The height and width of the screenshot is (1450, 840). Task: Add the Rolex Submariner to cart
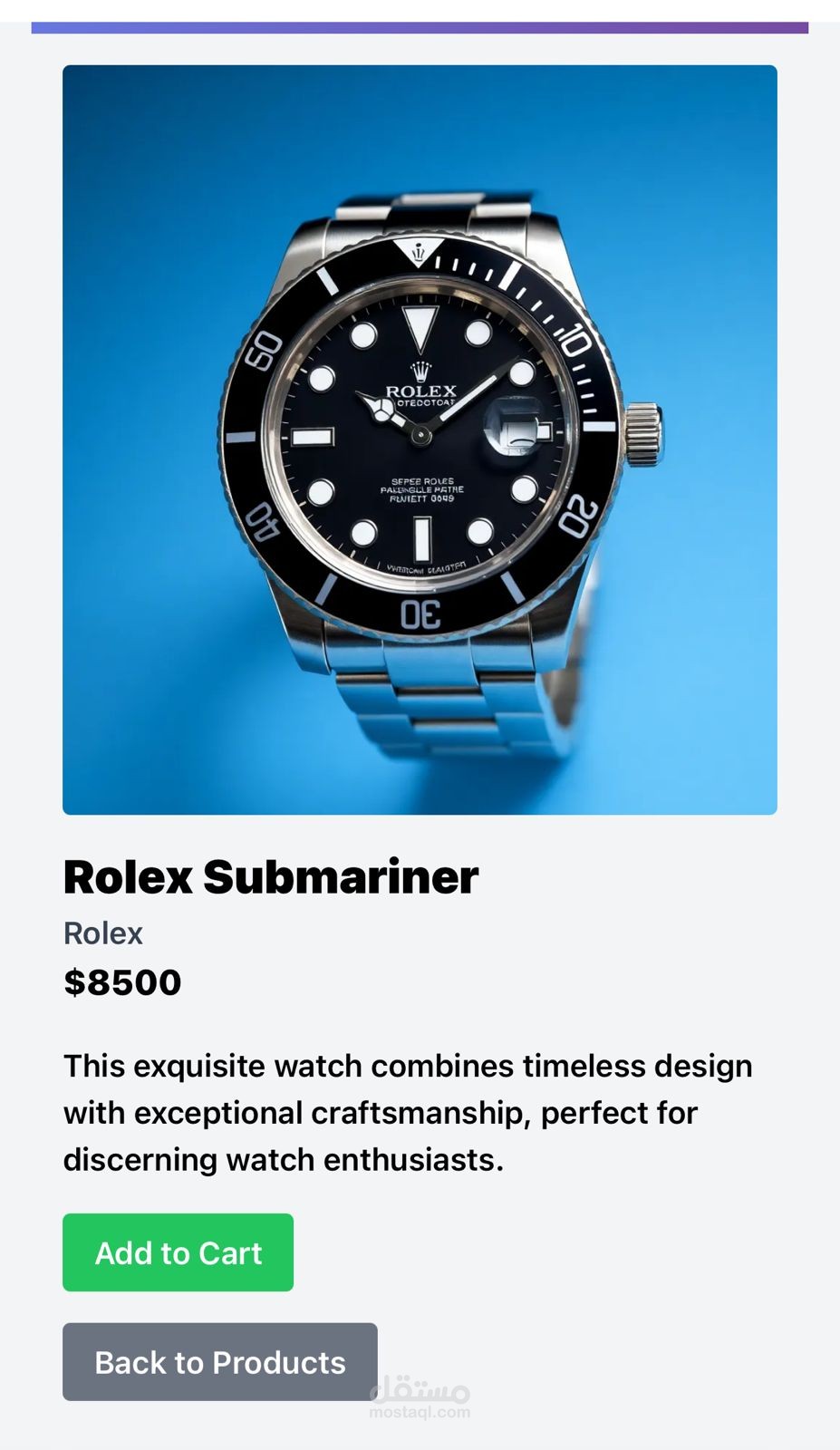point(178,1252)
